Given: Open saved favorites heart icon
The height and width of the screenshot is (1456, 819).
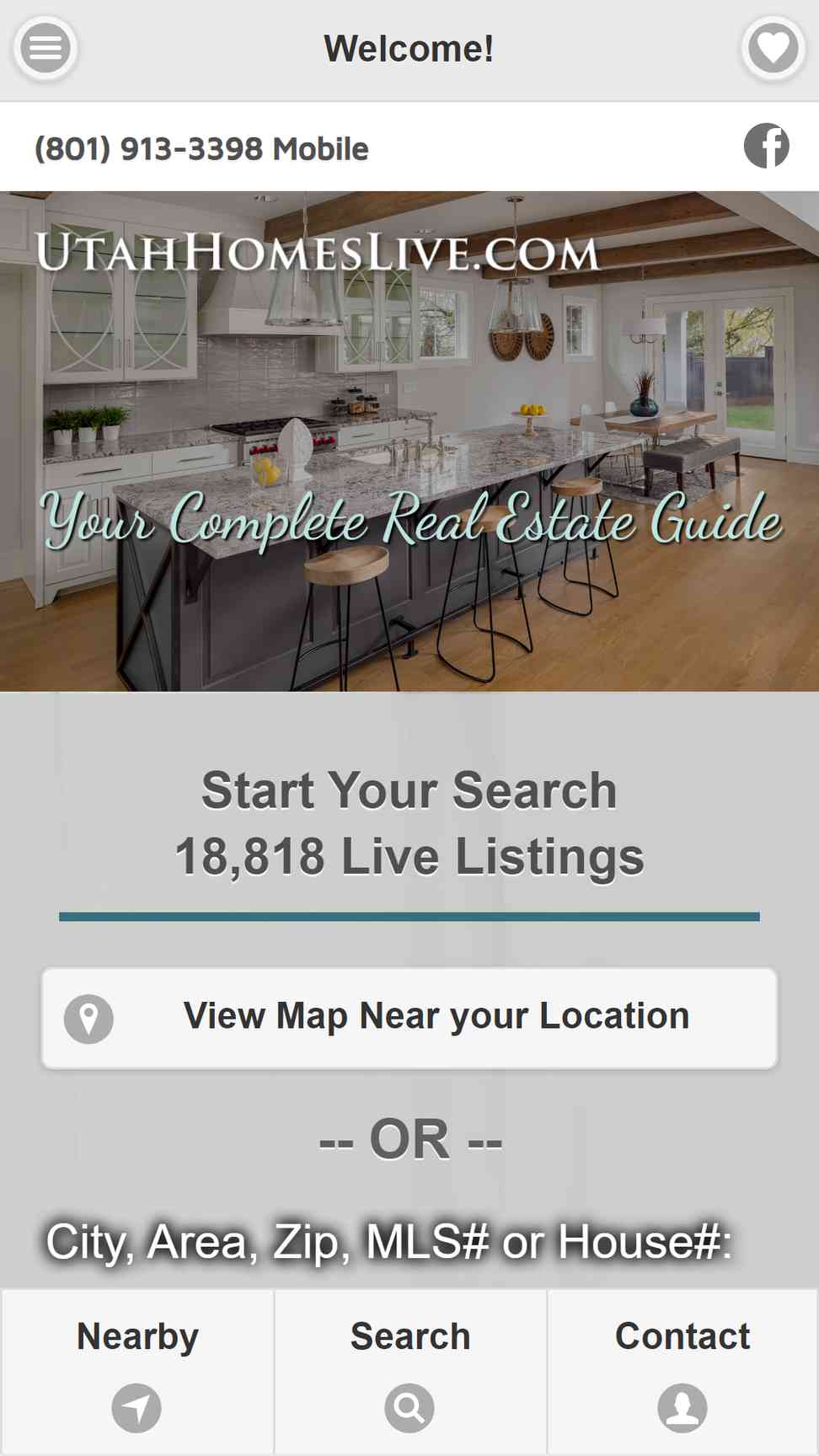Looking at the screenshot, I should [x=773, y=48].
